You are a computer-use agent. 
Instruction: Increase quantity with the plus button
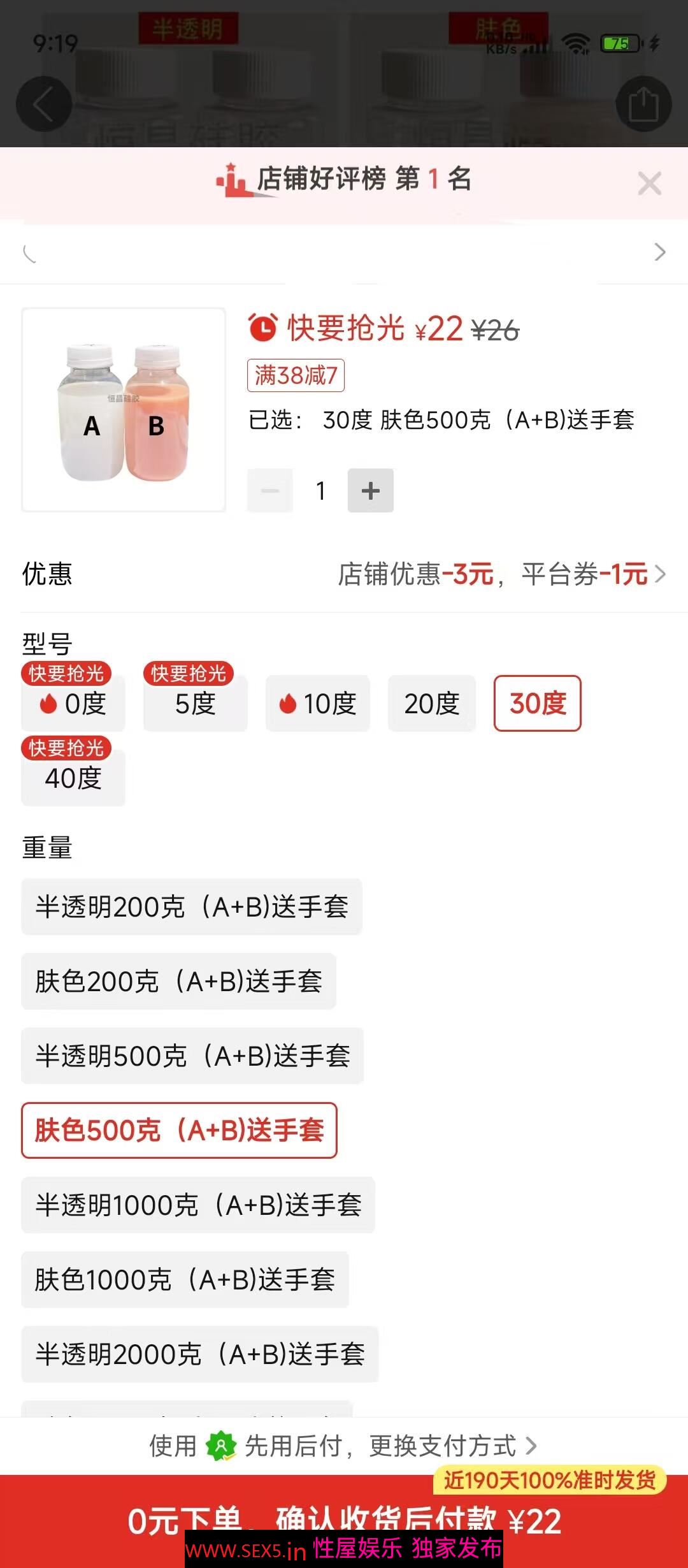click(370, 490)
